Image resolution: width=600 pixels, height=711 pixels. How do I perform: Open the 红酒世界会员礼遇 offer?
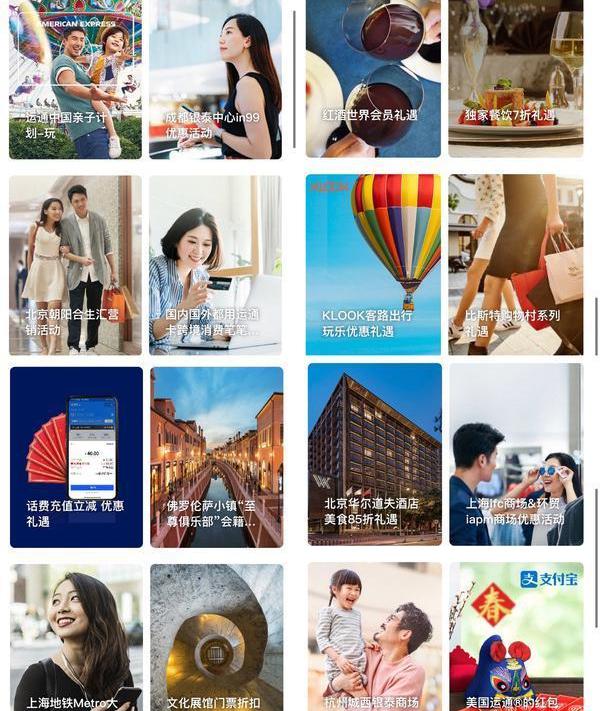coord(373,78)
